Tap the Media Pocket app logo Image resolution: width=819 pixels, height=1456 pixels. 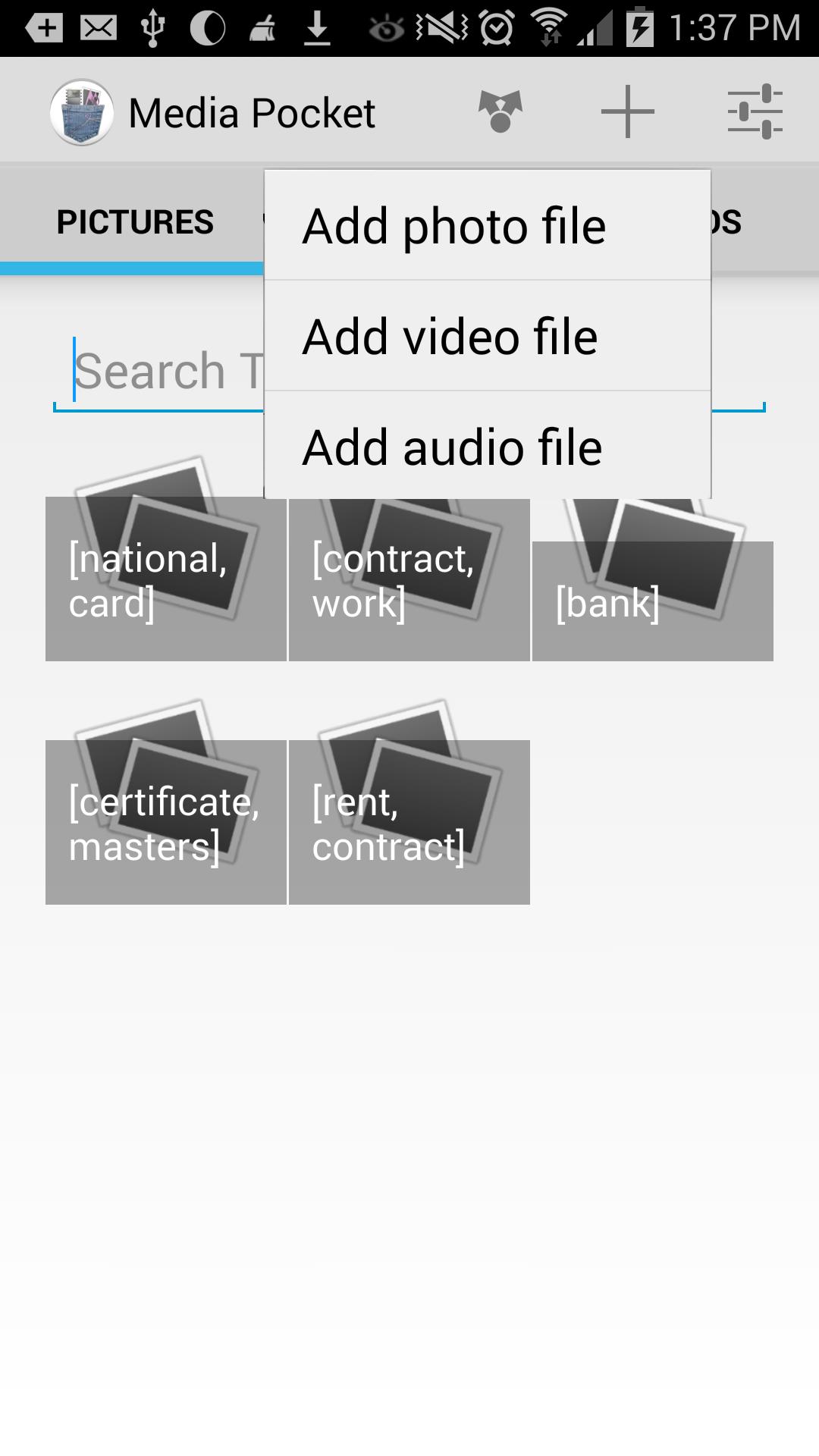tap(82, 112)
